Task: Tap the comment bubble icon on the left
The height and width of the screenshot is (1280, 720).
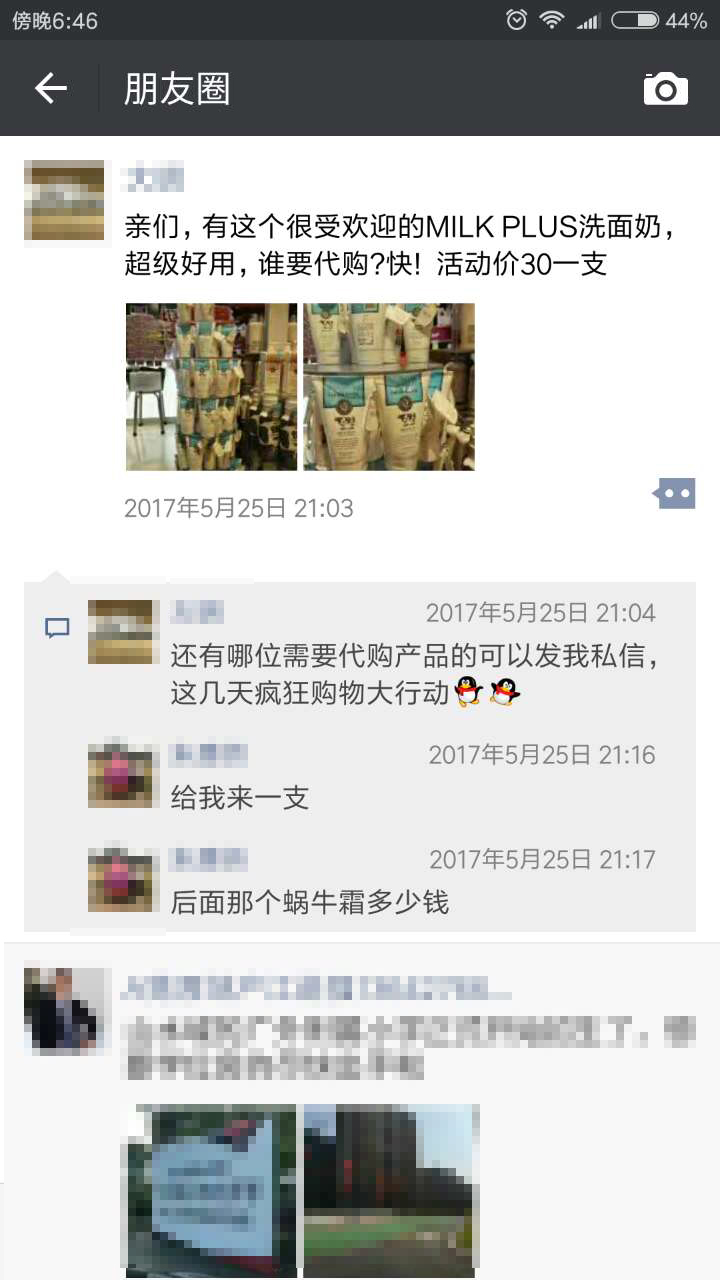Action: click(57, 627)
